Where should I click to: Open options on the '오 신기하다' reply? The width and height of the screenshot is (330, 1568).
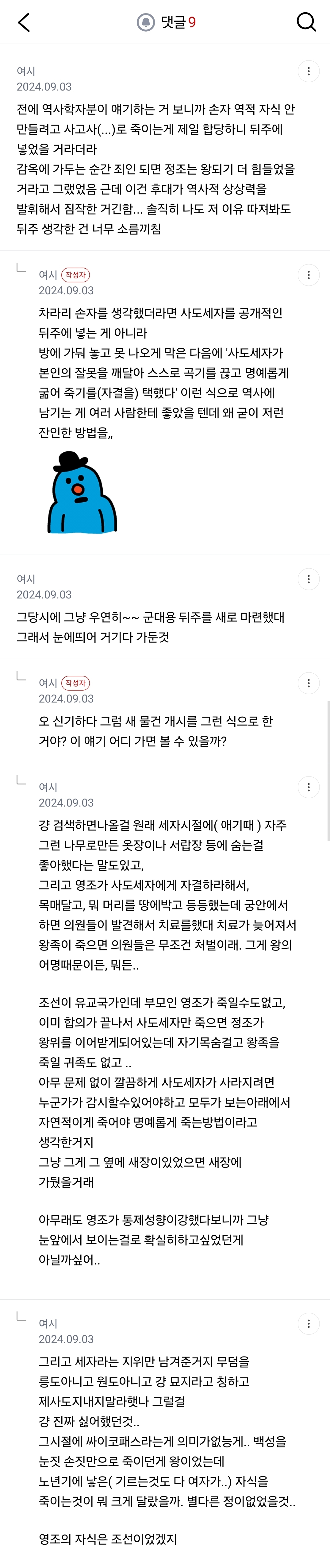coord(308,683)
